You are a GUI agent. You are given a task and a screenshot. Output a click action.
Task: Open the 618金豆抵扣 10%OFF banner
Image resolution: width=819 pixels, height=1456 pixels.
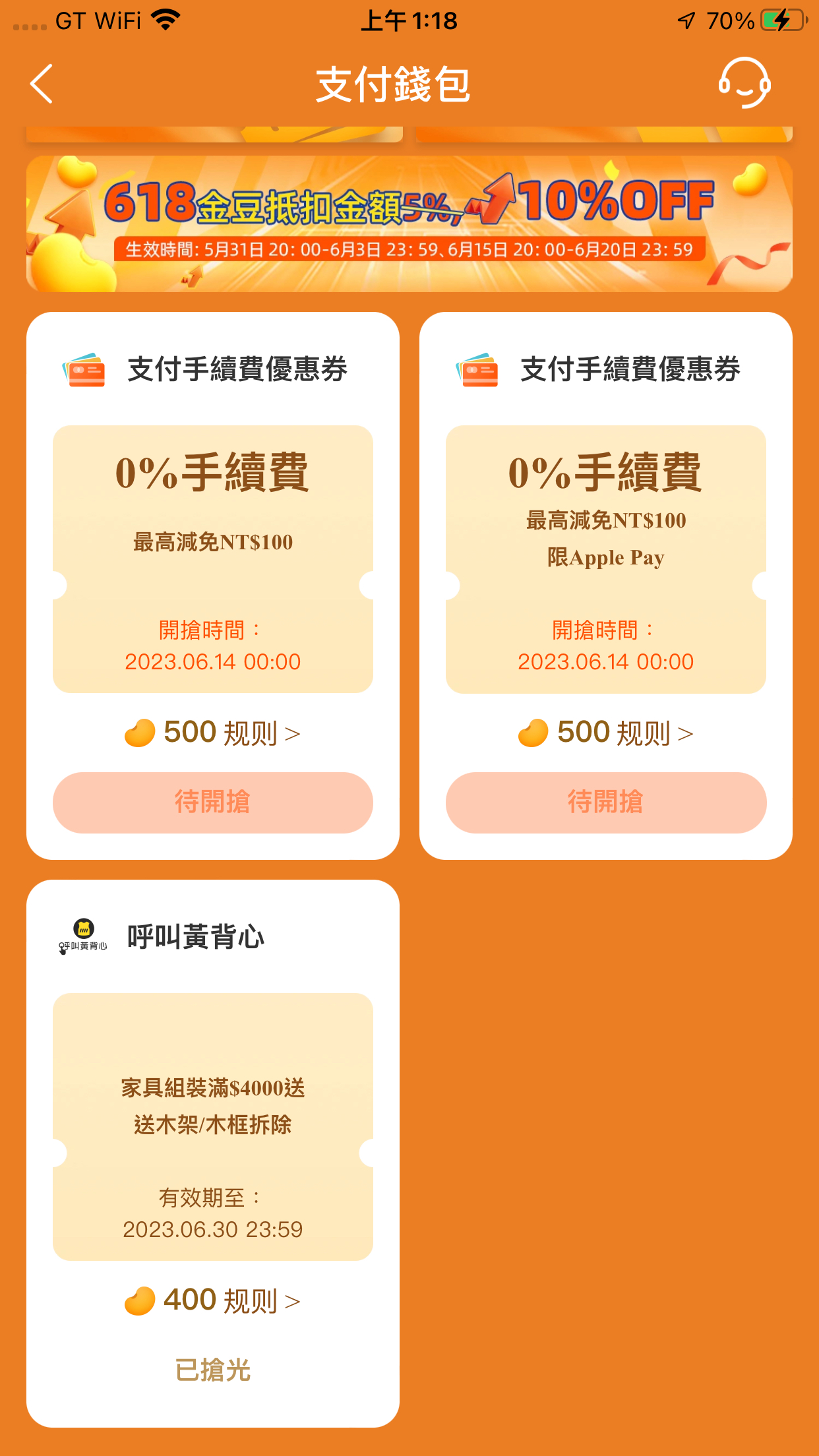point(409,224)
